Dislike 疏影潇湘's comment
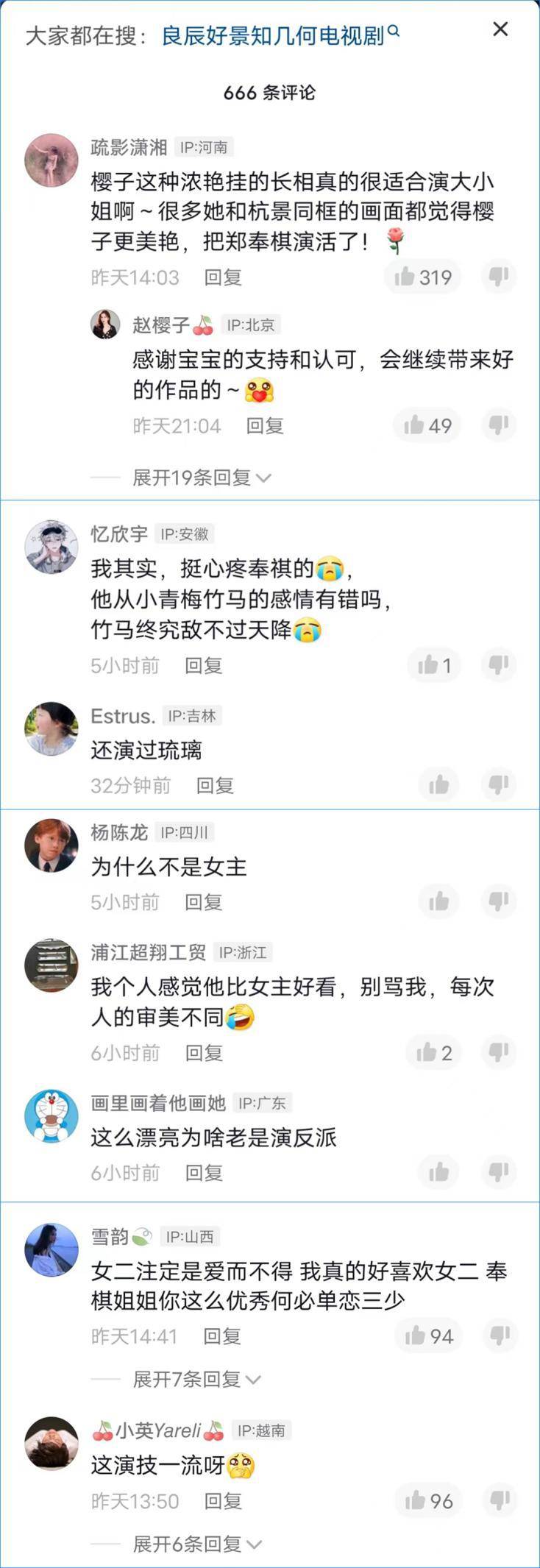540x1568 pixels. pos(499,277)
